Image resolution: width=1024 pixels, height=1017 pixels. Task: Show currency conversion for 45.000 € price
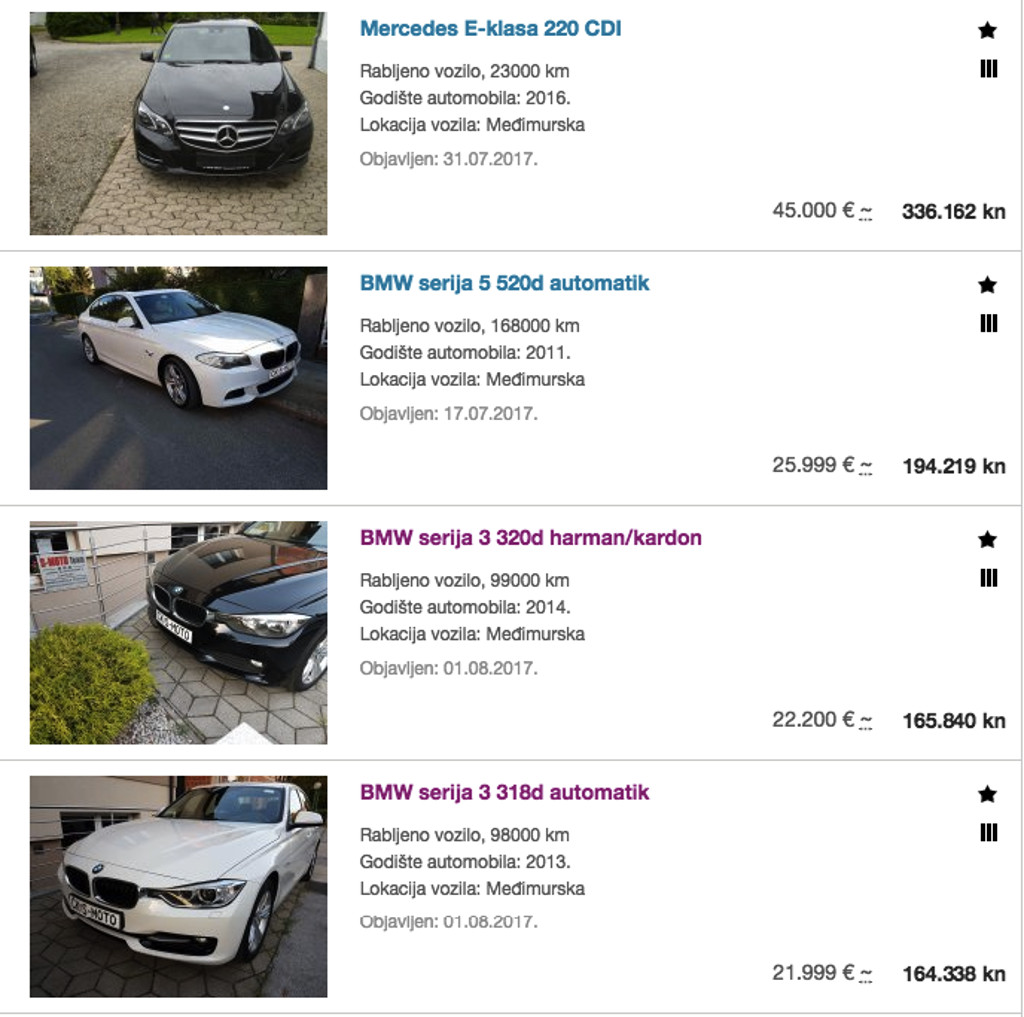tap(866, 212)
